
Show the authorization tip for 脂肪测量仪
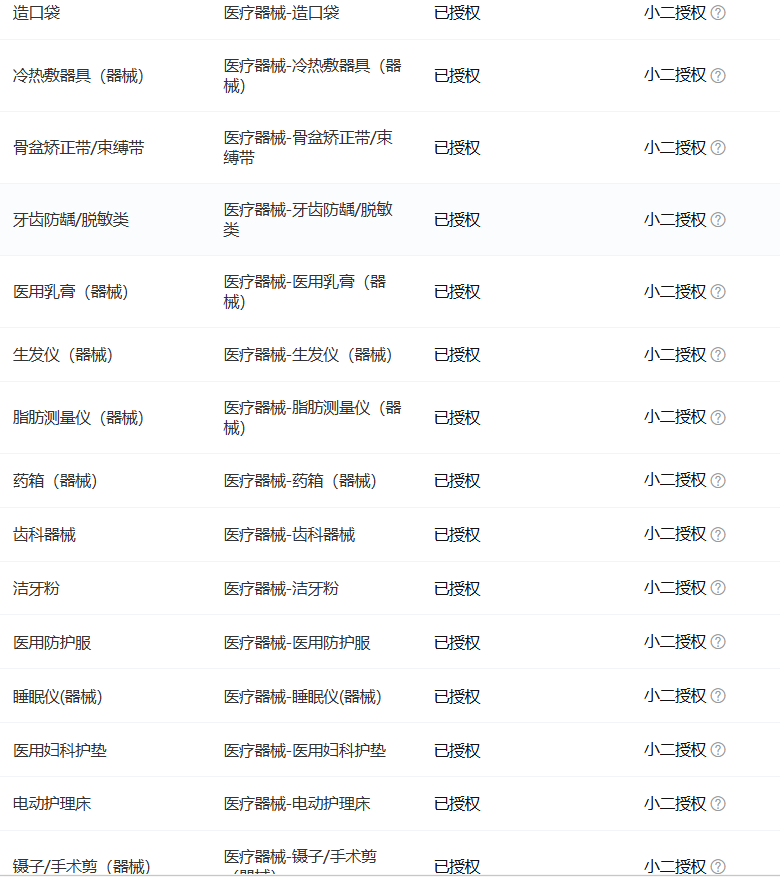[x=718, y=417]
